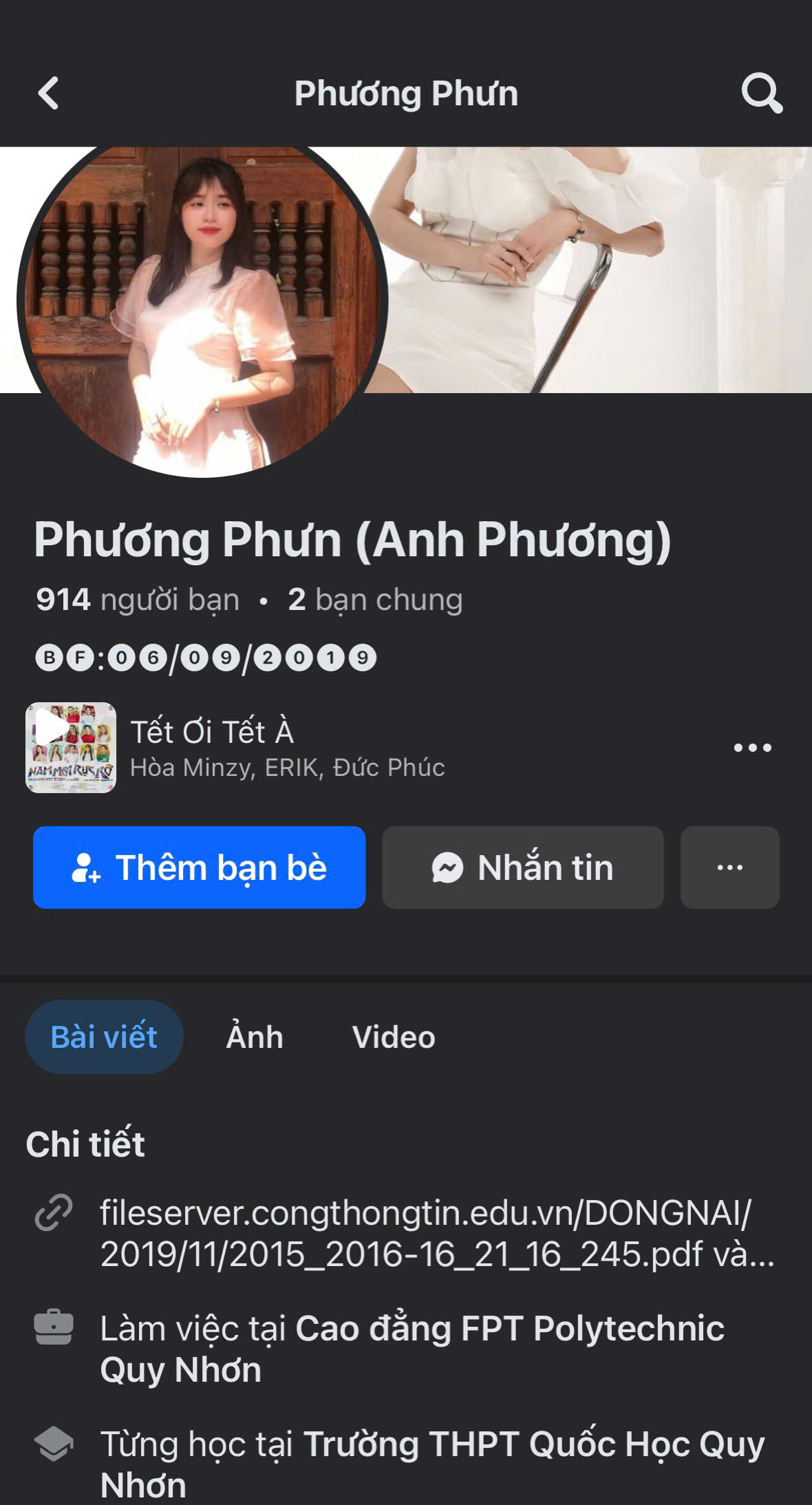The width and height of the screenshot is (812, 1505).
Task: Switch to the Ảnh tab
Action: [x=255, y=1037]
